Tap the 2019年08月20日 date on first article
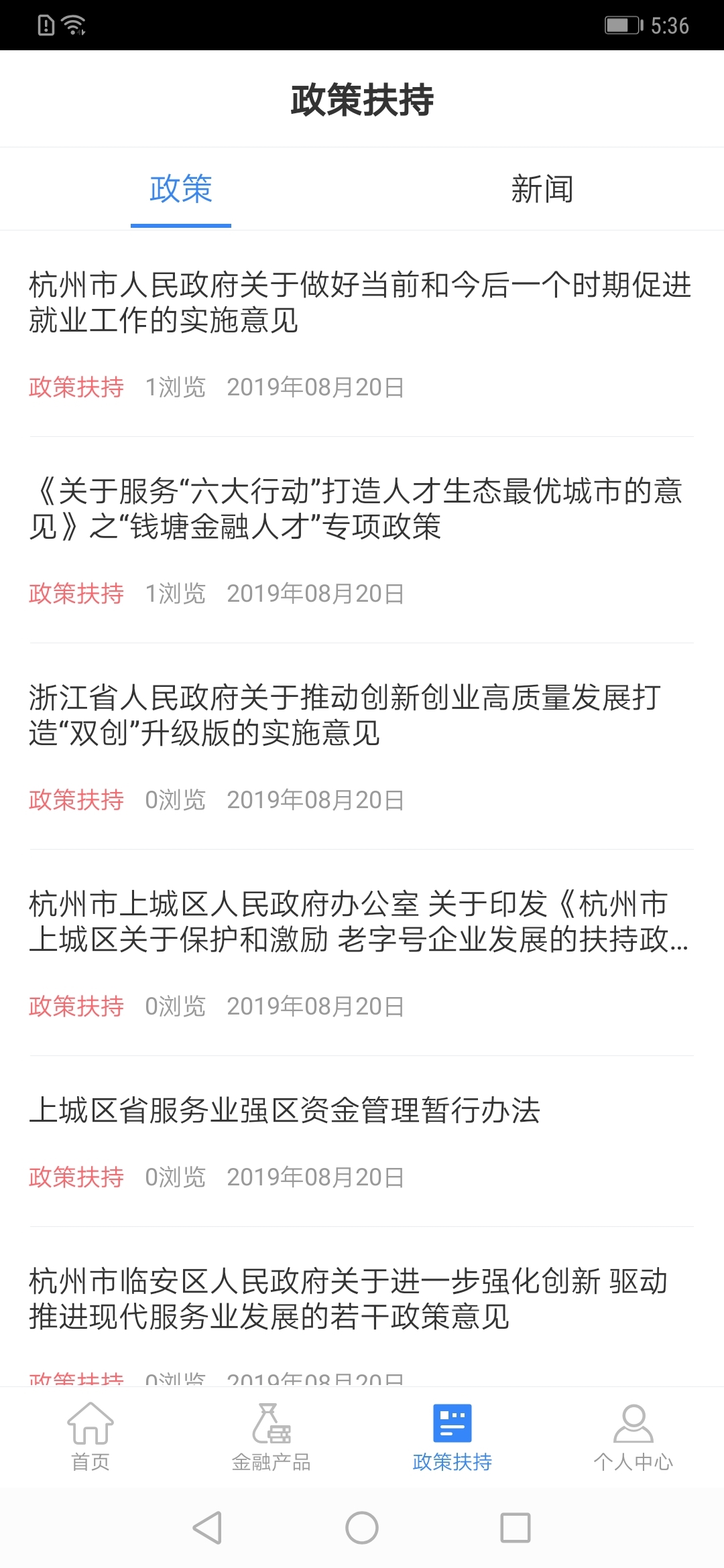Screen dimensions: 724x1568 coord(315,387)
